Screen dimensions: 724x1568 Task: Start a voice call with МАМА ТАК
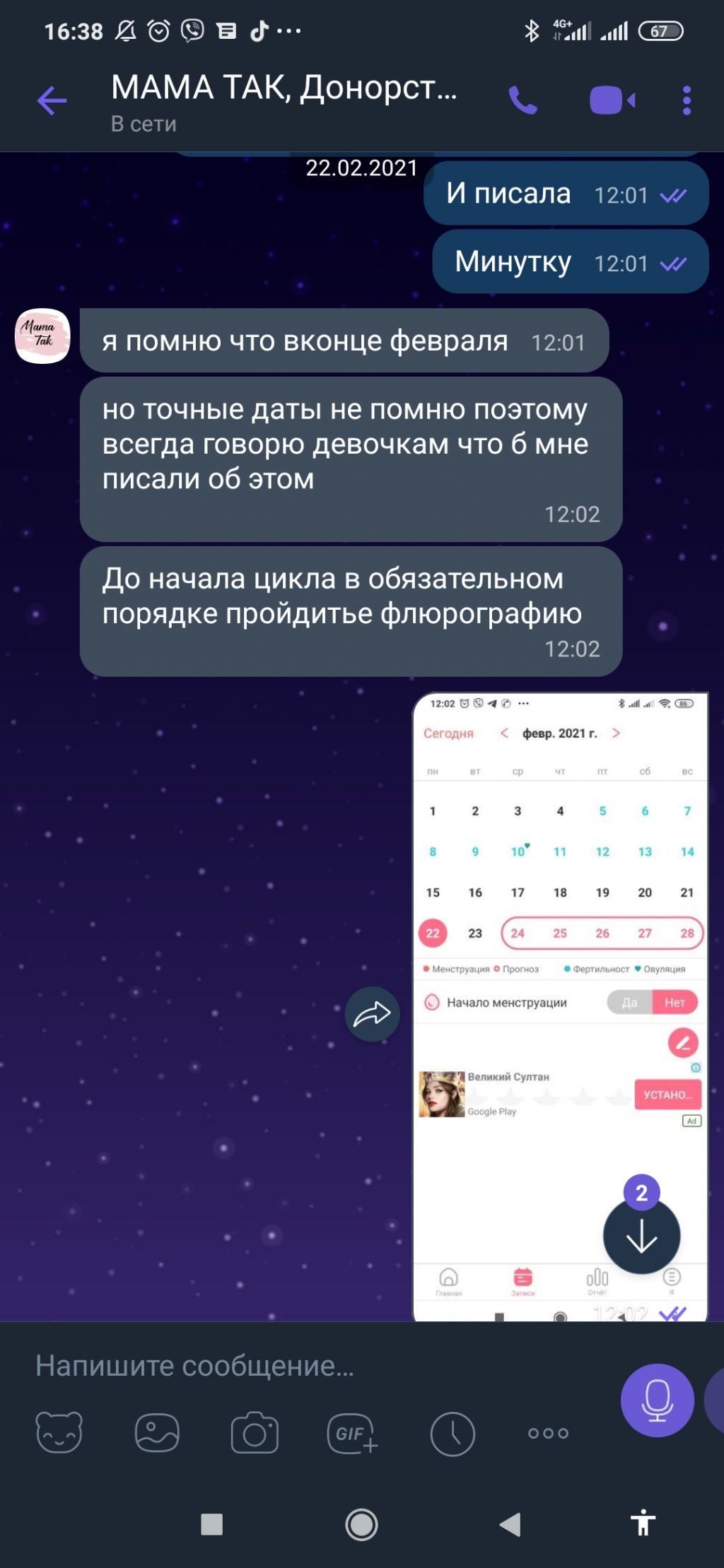tap(523, 100)
